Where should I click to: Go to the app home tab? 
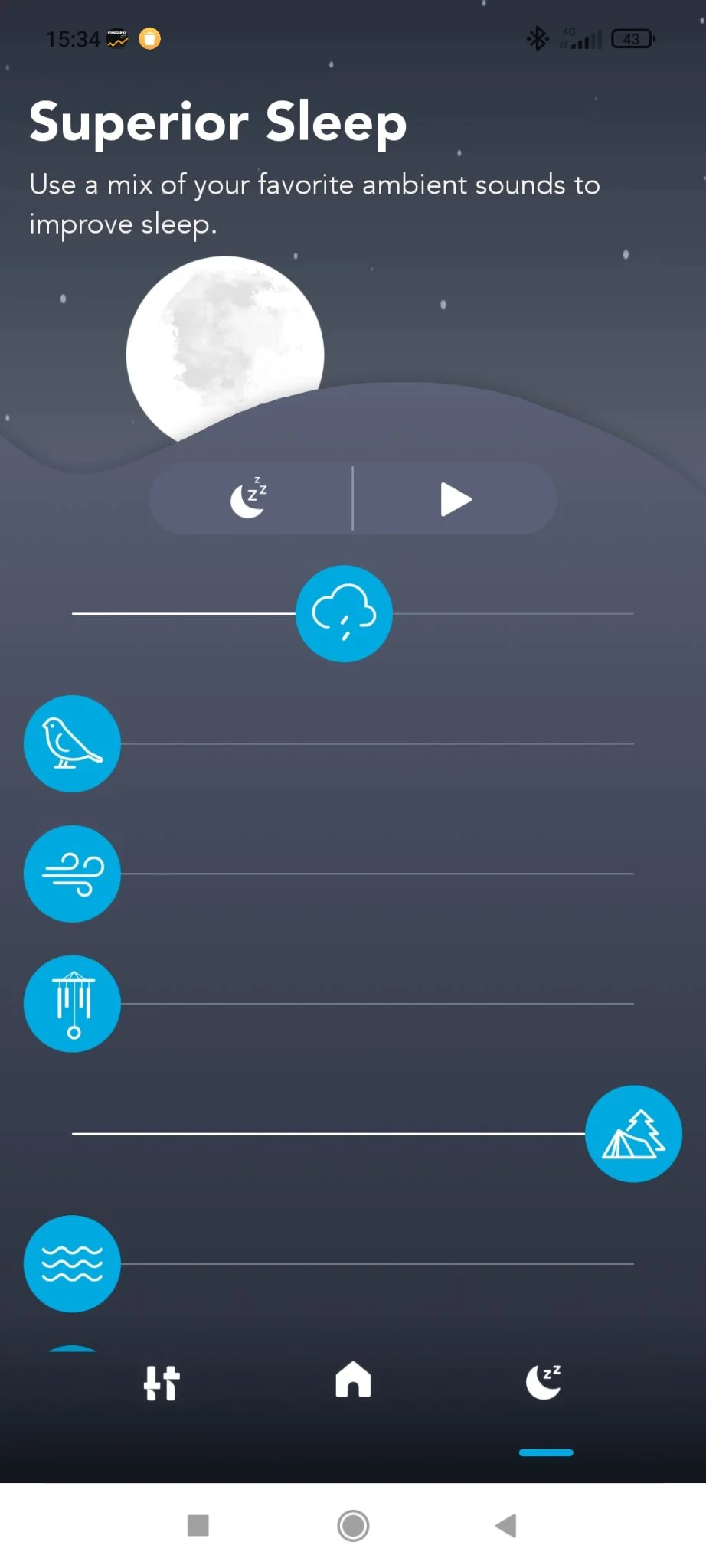tap(353, 1380)
